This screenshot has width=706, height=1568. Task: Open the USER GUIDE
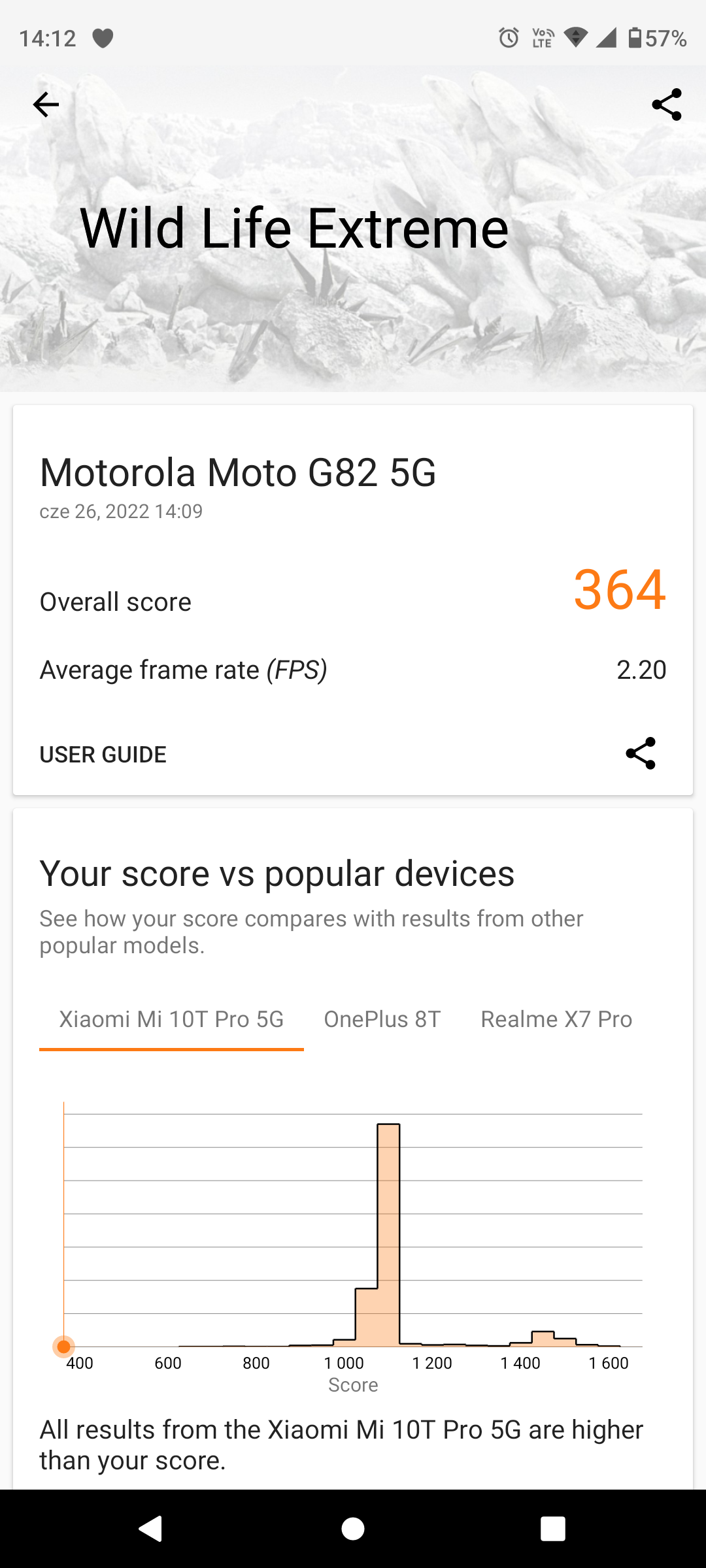[x=103, y=755]
